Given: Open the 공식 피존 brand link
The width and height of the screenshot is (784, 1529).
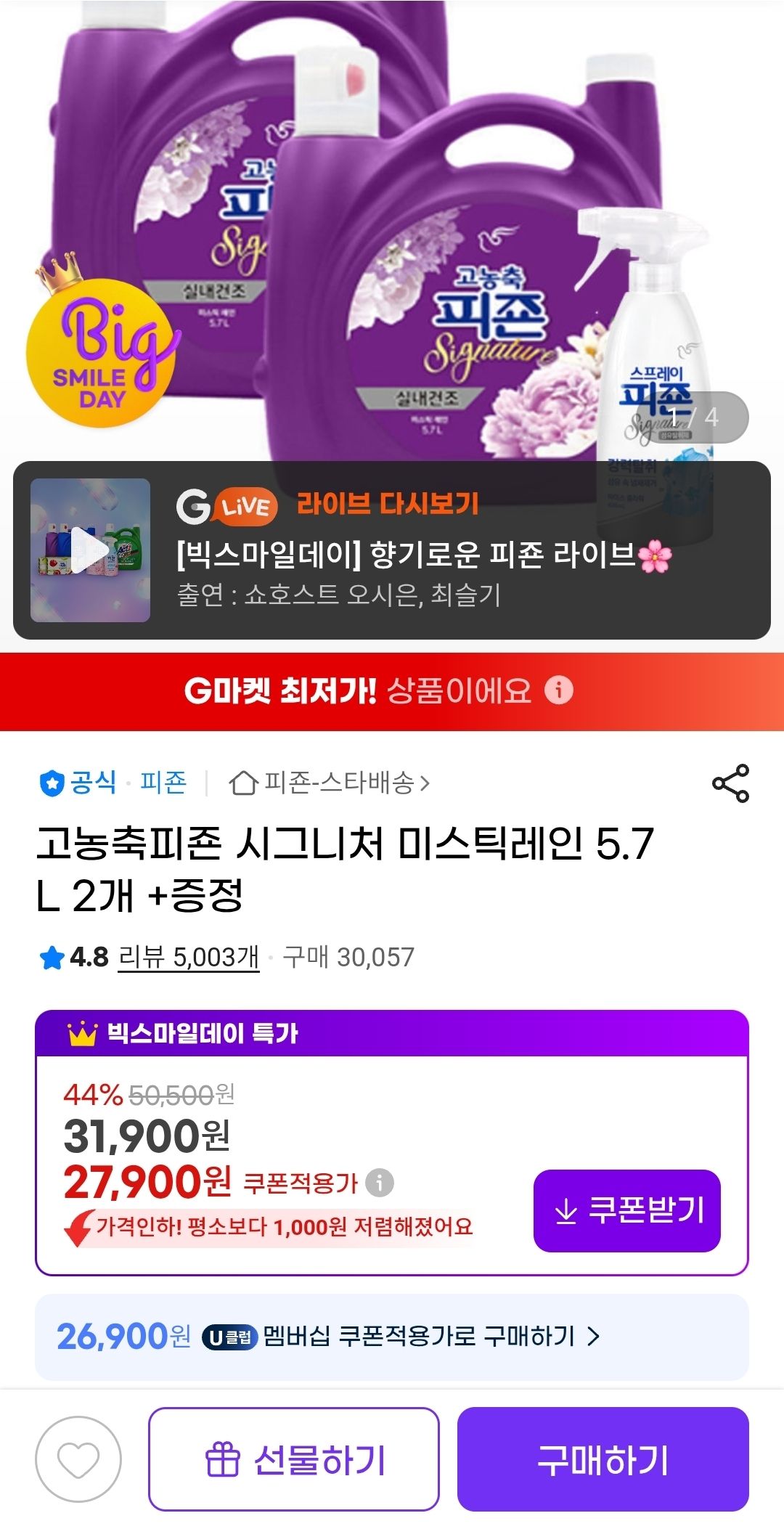Looking at the screenshot, I should point(114,783).
